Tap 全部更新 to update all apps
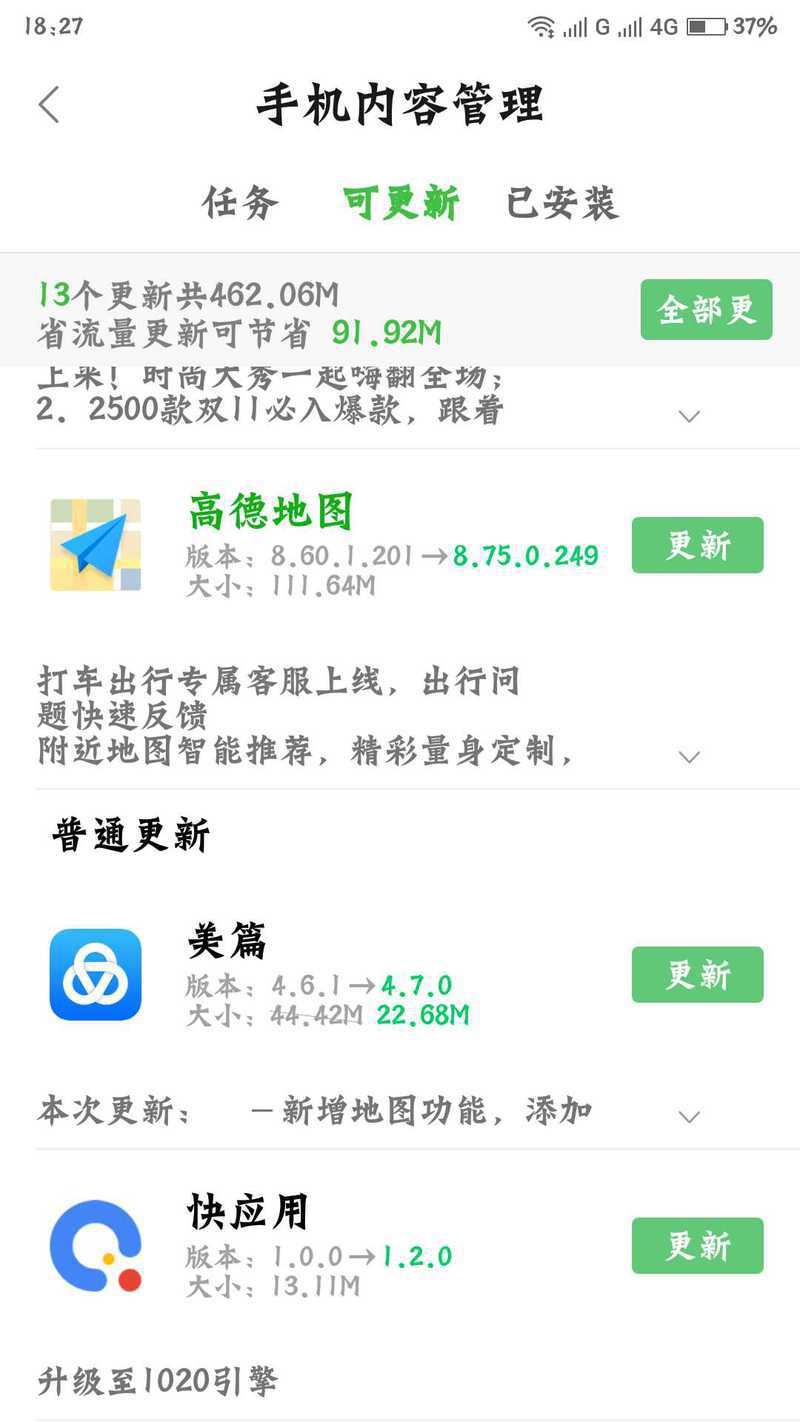 706,310
